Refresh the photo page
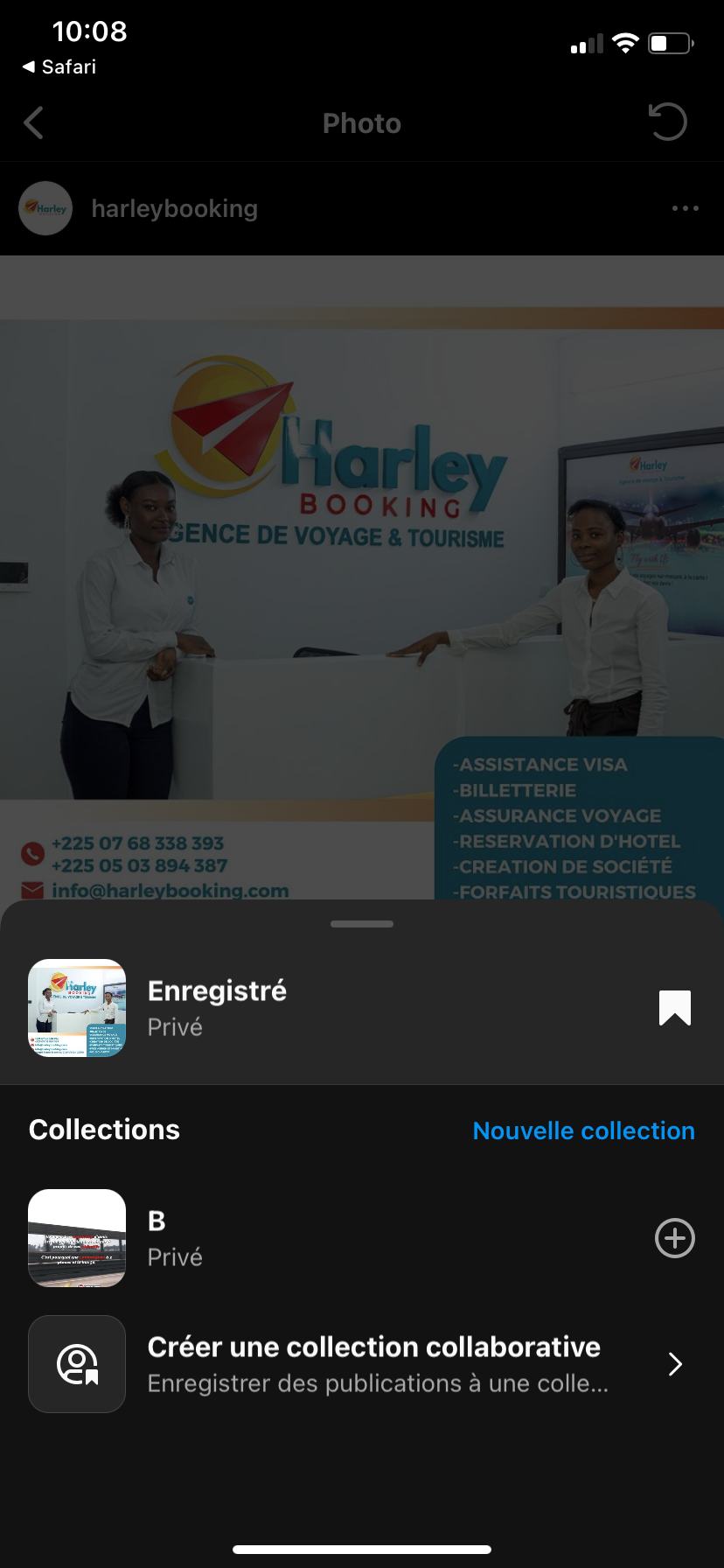The image size is (724, 1568). pyautogui.click(x=668, y=122)
